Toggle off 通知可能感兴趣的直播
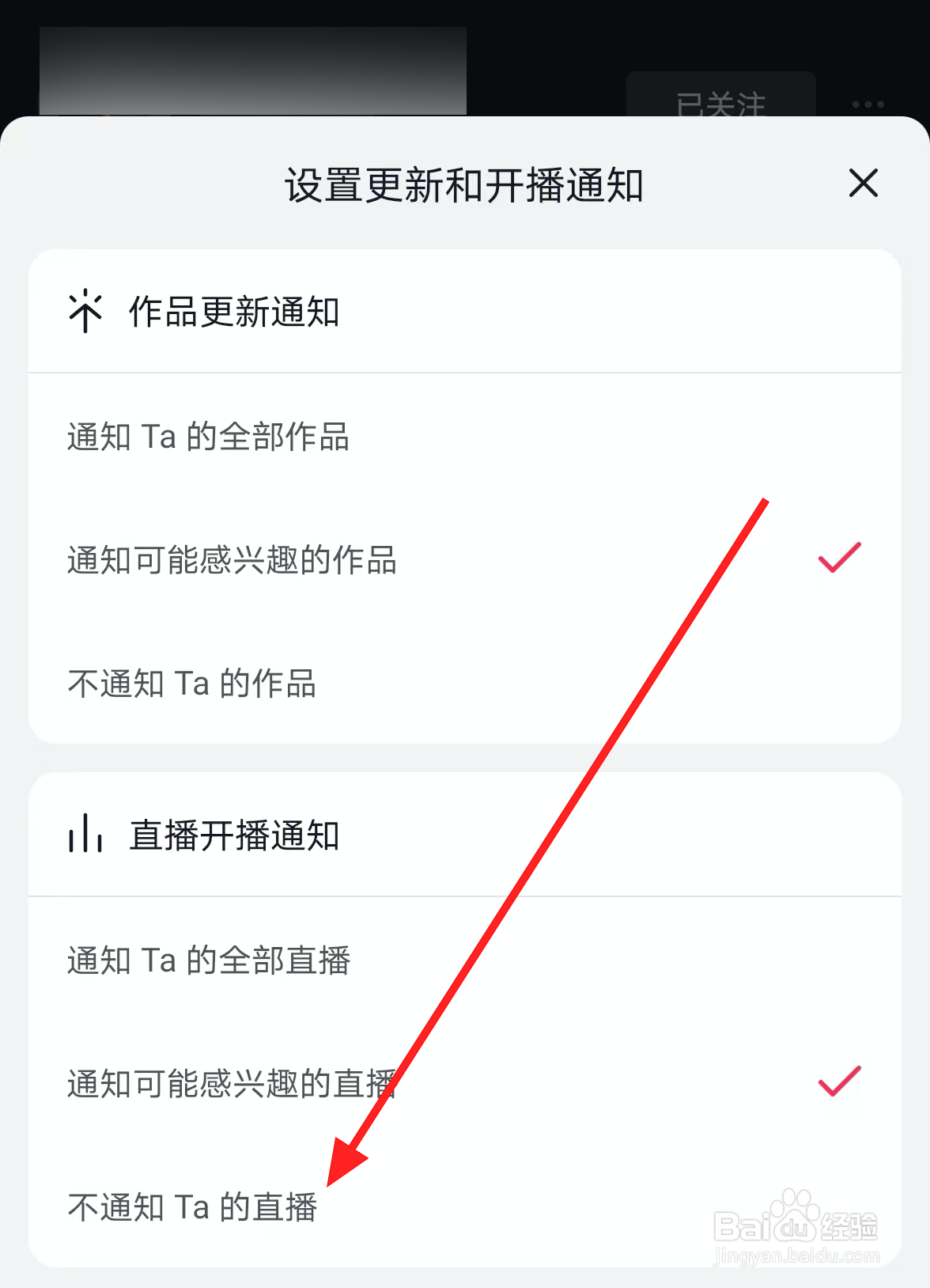This screenshot has width=930, height=1288. pos(233,1082)
